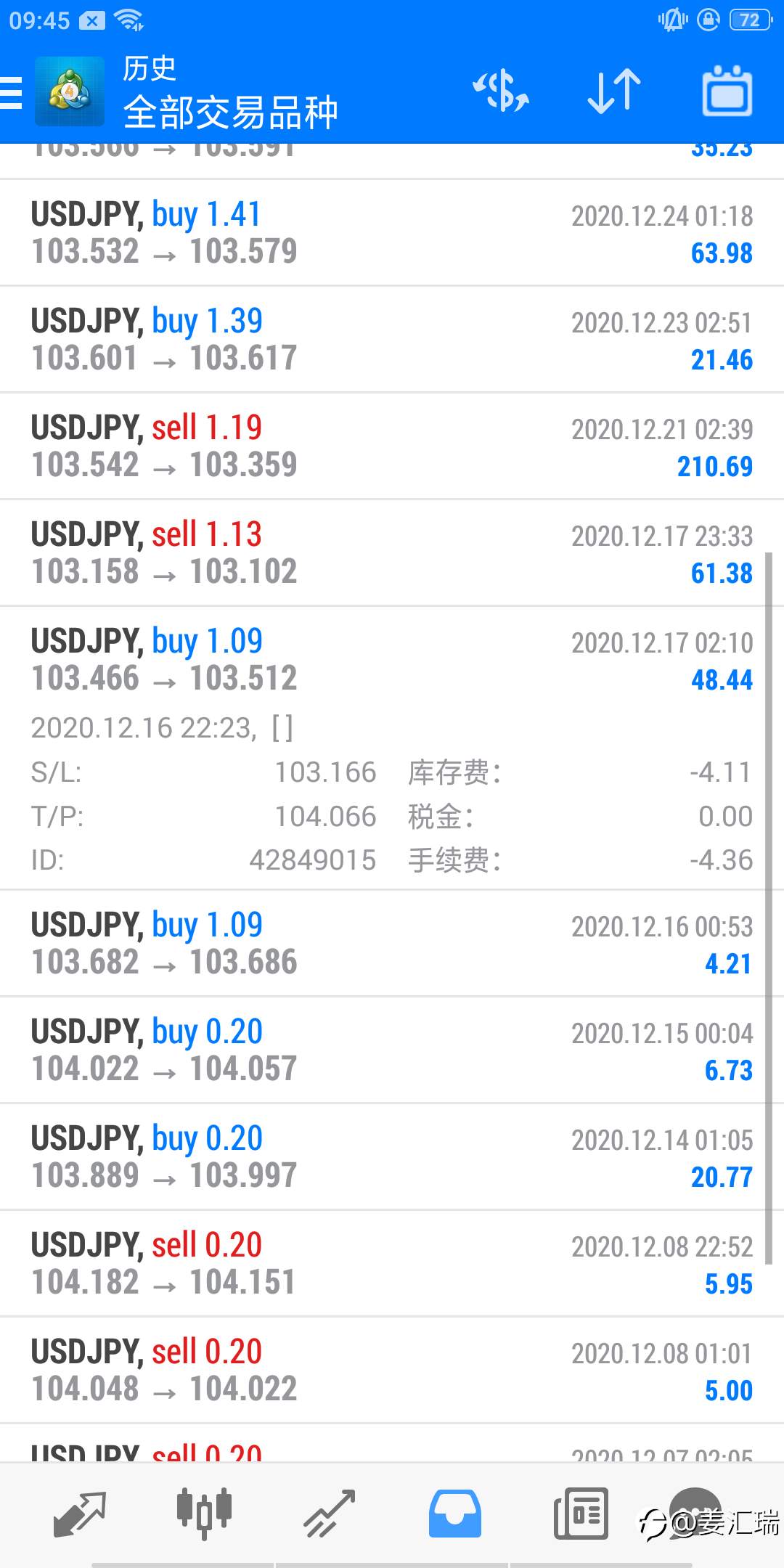Open the hamburger drawer menu
This screenshot has height=1568, width=784.
(x=12, y=92)
